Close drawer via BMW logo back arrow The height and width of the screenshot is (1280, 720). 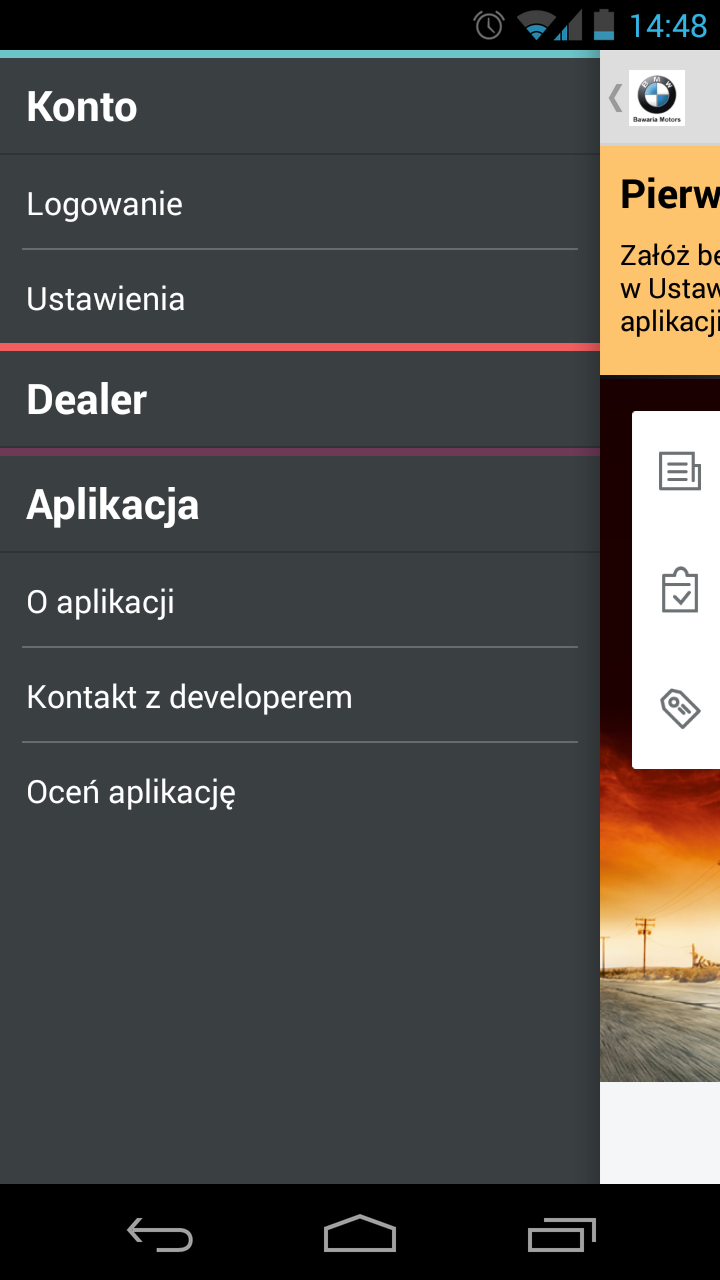[x=645, y=98]
